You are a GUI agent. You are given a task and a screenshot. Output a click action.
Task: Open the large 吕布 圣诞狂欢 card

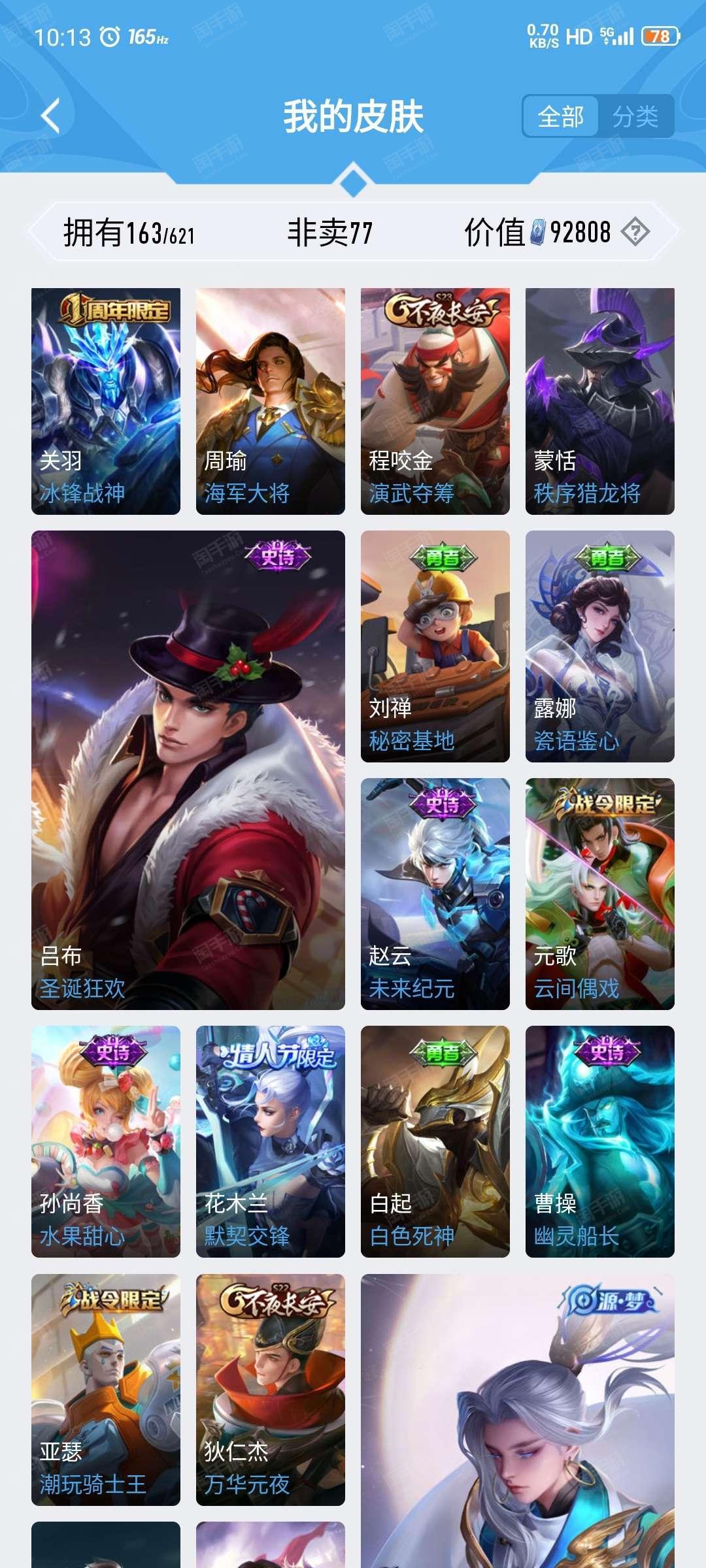click(188, 770)
